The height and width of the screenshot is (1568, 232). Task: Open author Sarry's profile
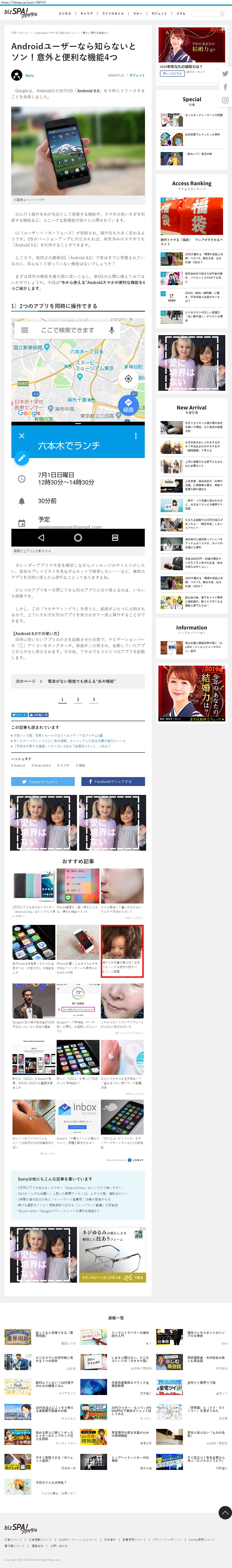tap(29, 76)
